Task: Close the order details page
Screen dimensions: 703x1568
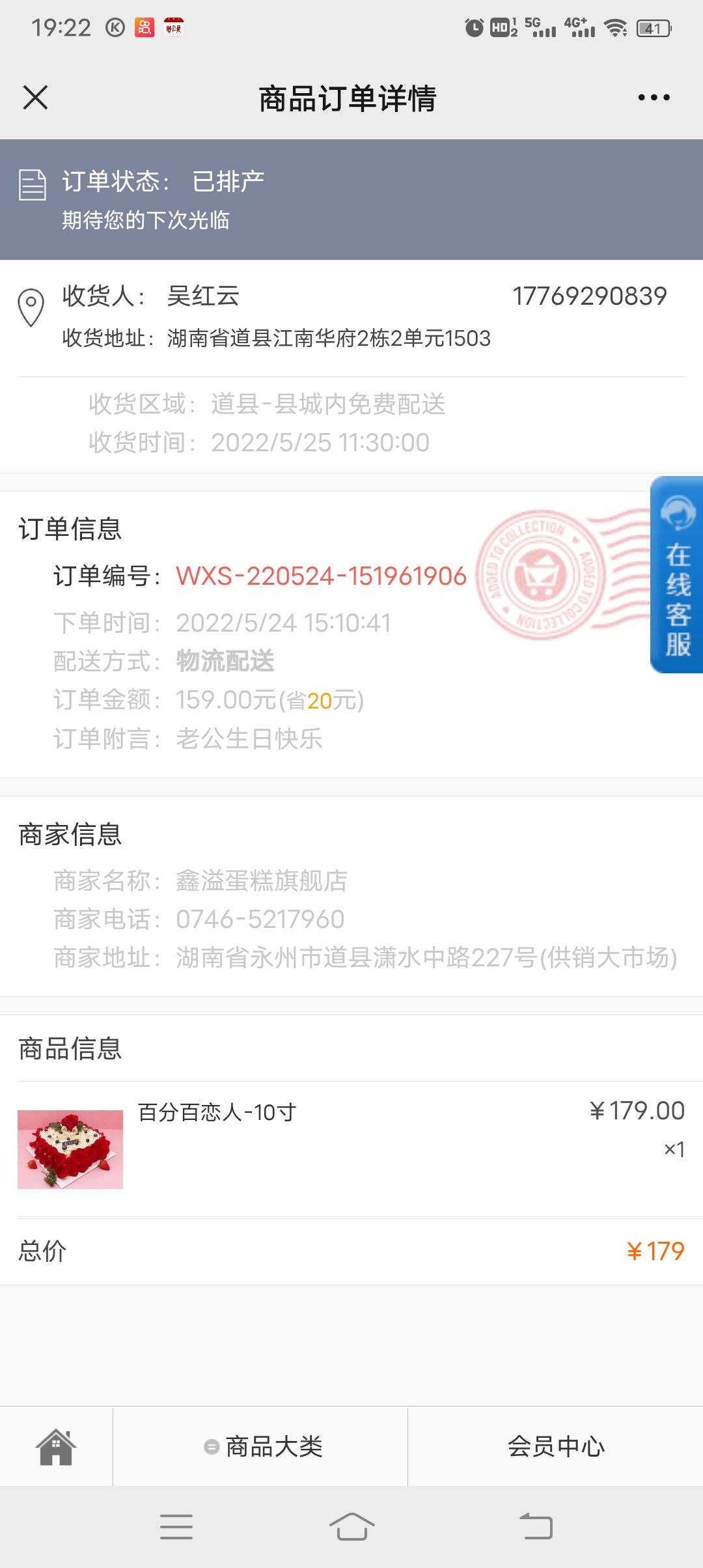Action: (35, 98)
